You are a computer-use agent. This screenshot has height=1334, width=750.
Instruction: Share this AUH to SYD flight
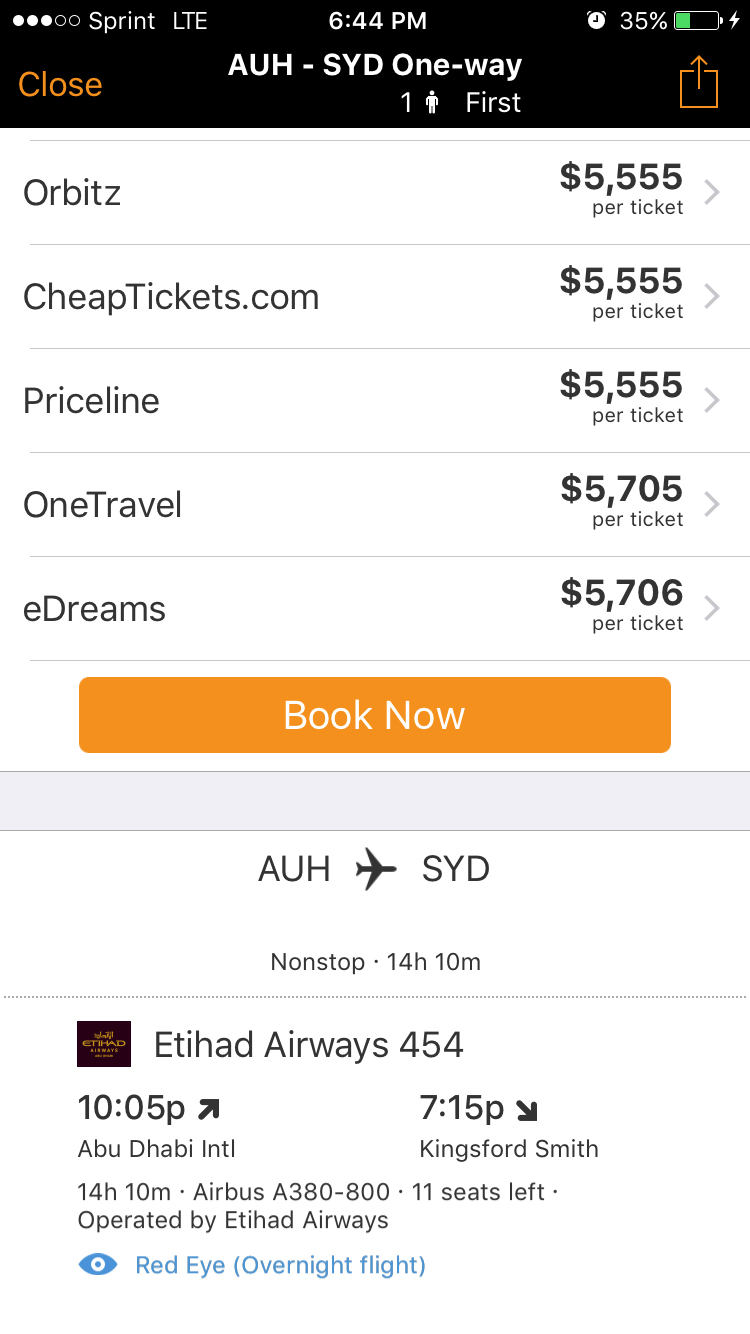pos(699,82)
